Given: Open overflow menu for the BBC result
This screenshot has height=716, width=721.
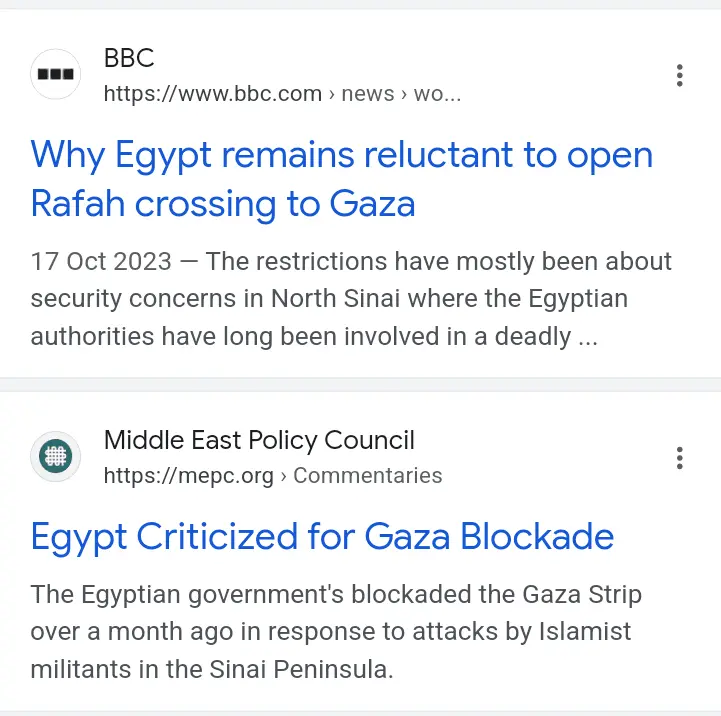Looking at the screenshot, I should click(679, 75).
